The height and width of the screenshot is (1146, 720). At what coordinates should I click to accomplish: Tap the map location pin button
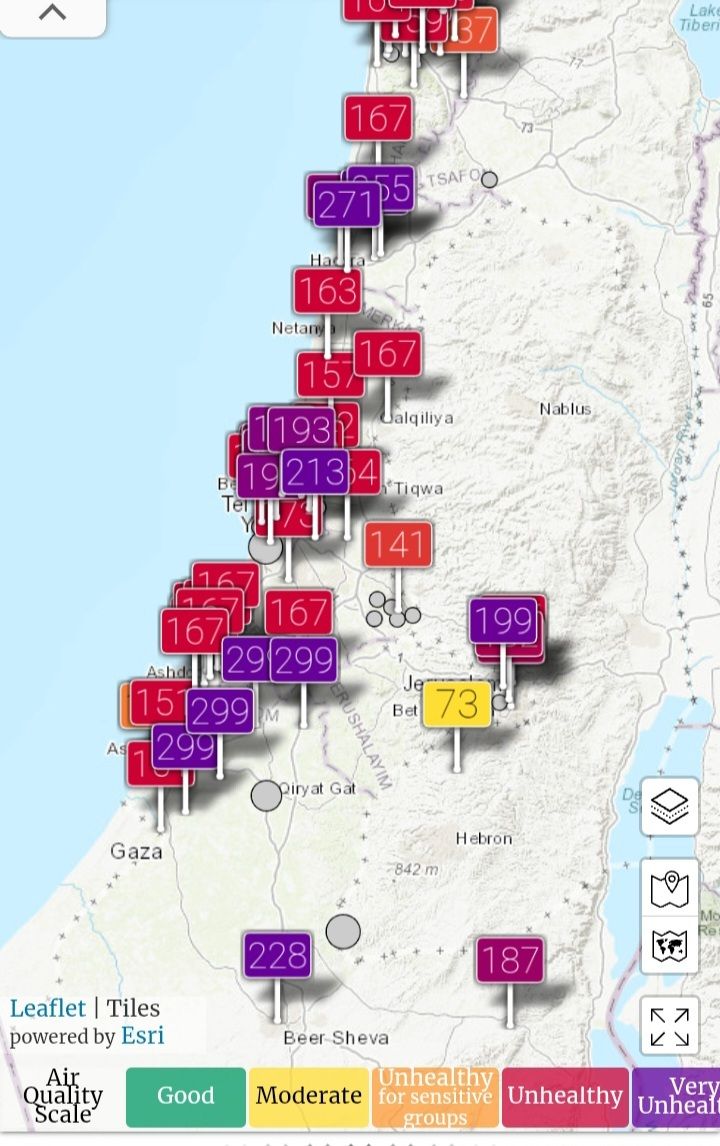pyautogui.click(x=669, y=887)
